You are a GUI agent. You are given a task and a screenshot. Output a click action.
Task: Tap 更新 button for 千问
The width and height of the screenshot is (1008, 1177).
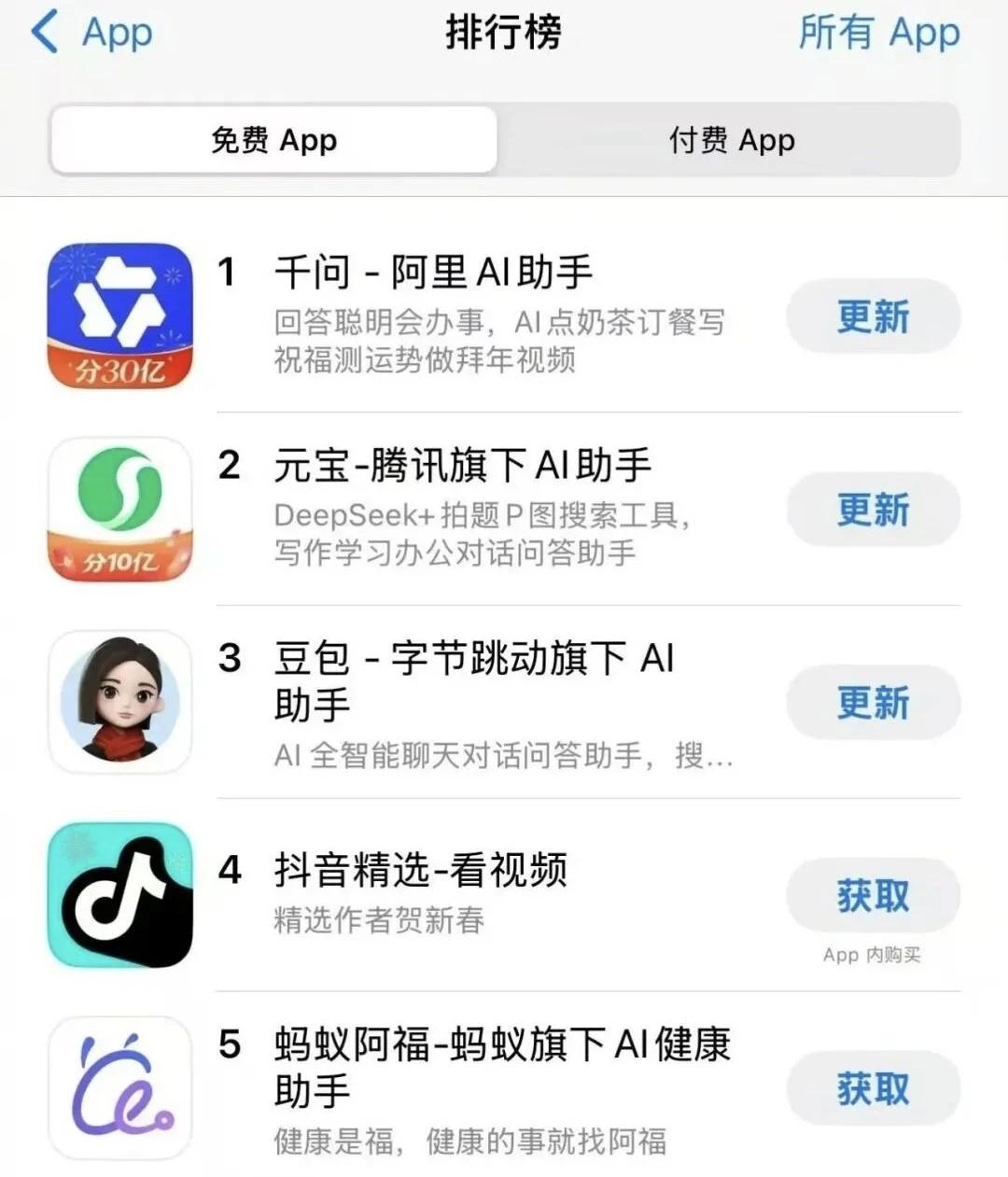pyautogui.click(x=874, y=317)
